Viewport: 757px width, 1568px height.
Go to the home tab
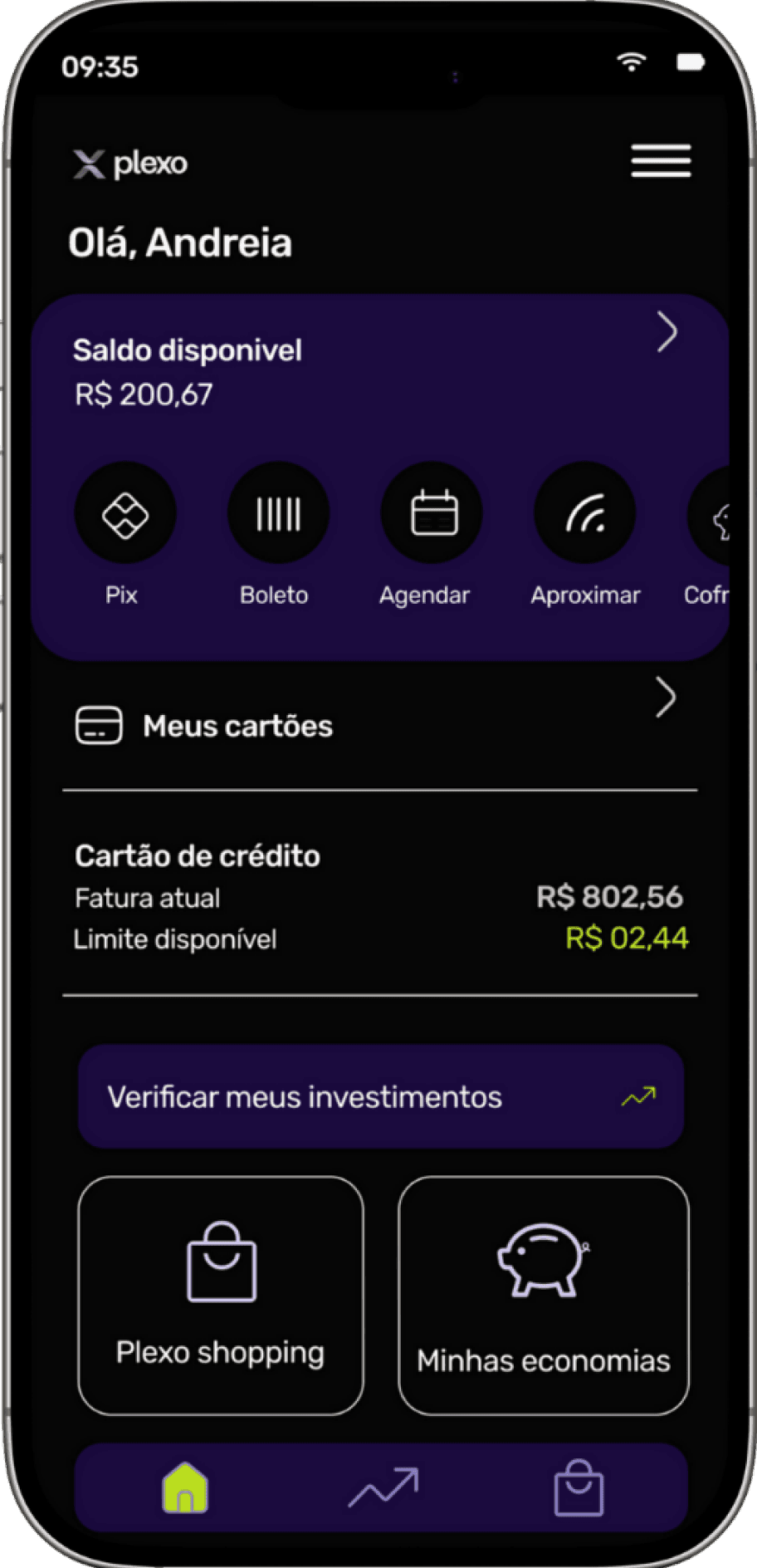tap(185, 1487)
